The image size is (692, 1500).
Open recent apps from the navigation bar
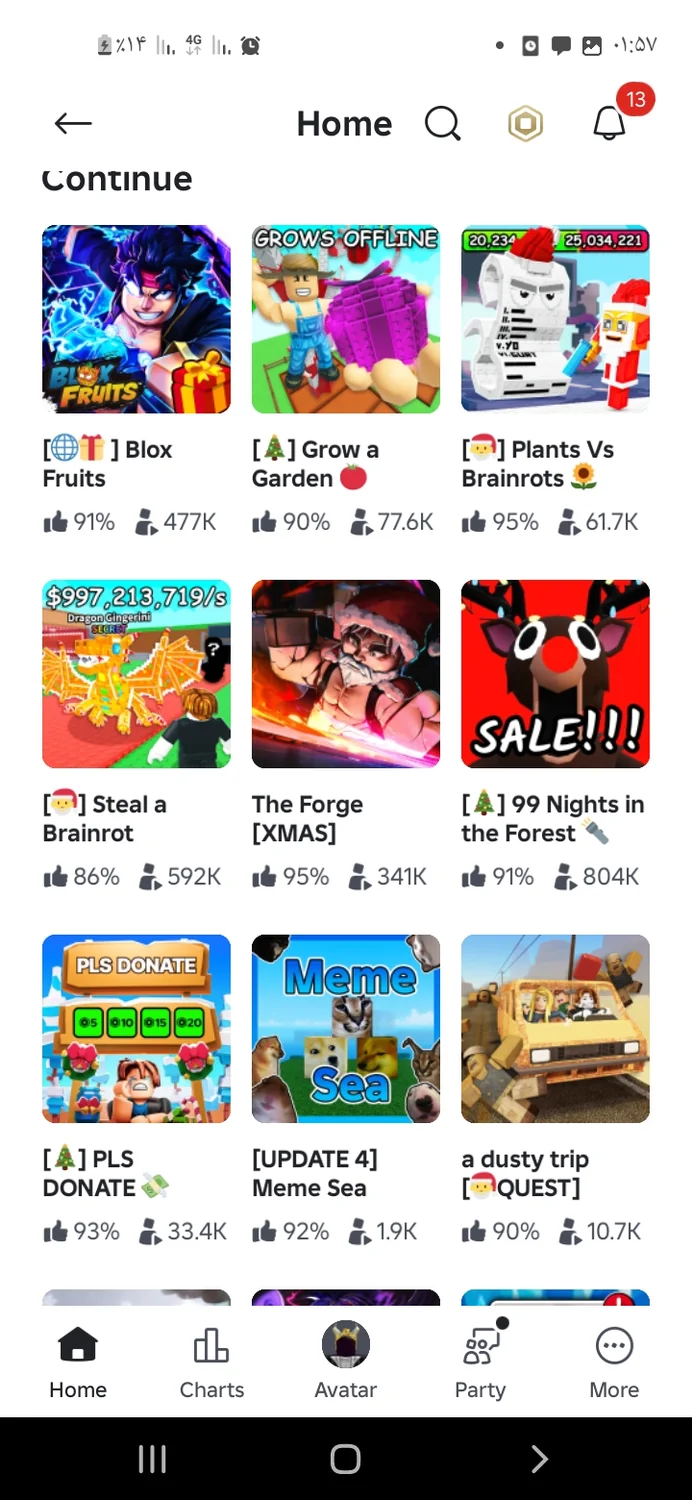click(152, 1459)
